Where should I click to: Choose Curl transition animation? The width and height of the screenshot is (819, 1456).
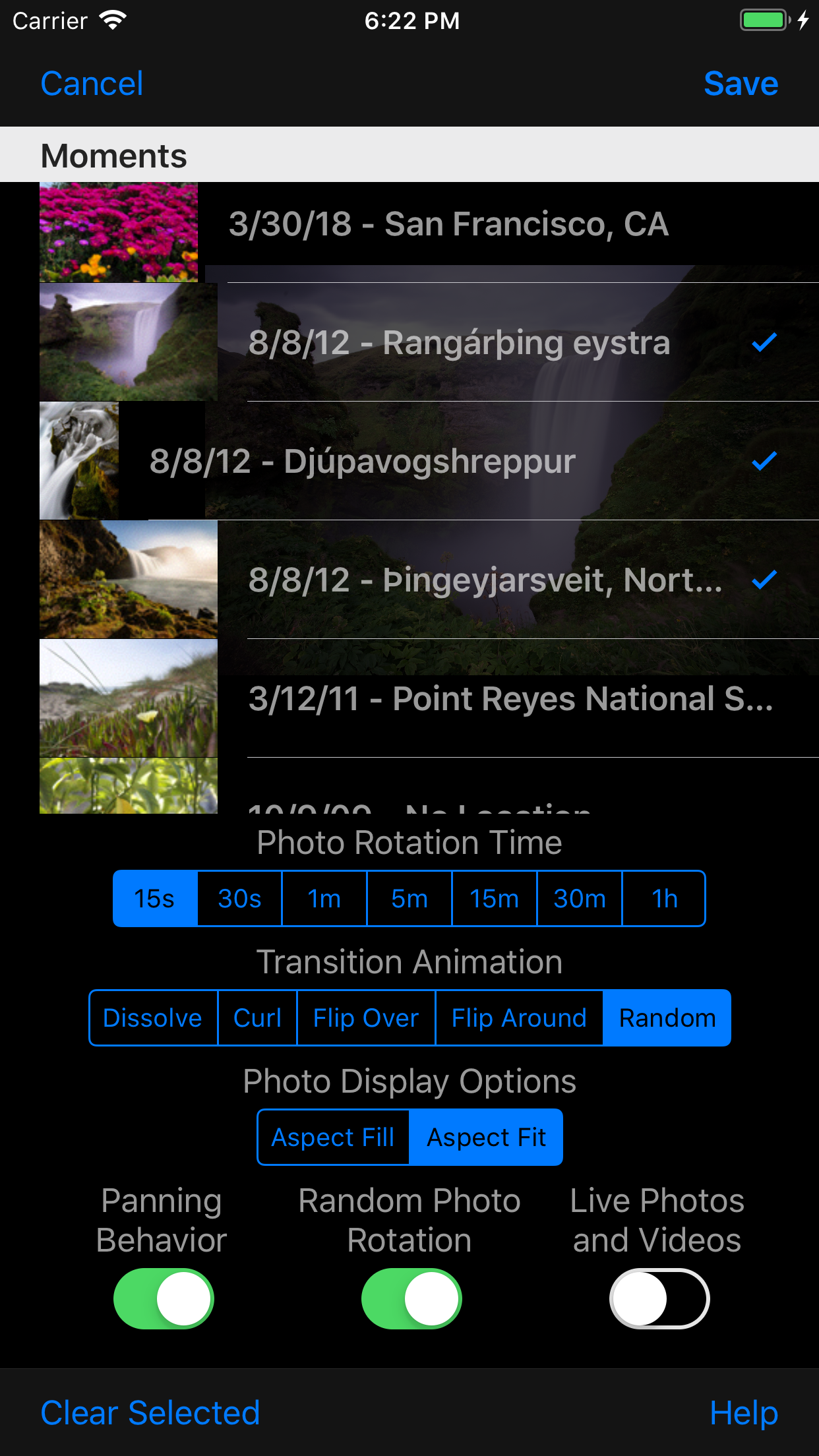pos(257,1018)
